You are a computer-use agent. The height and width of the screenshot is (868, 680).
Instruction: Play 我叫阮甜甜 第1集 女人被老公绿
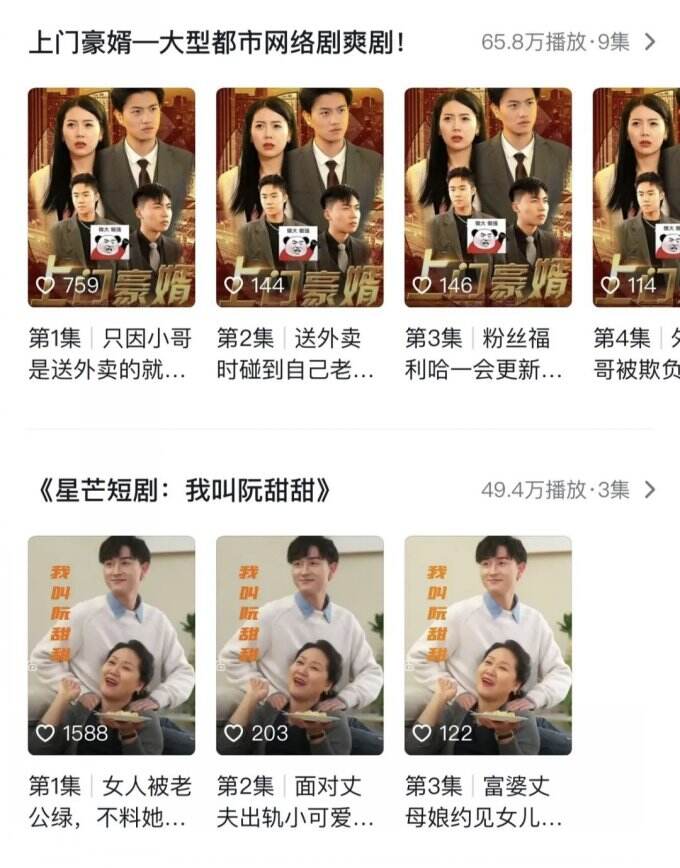(x=111, y=645)
